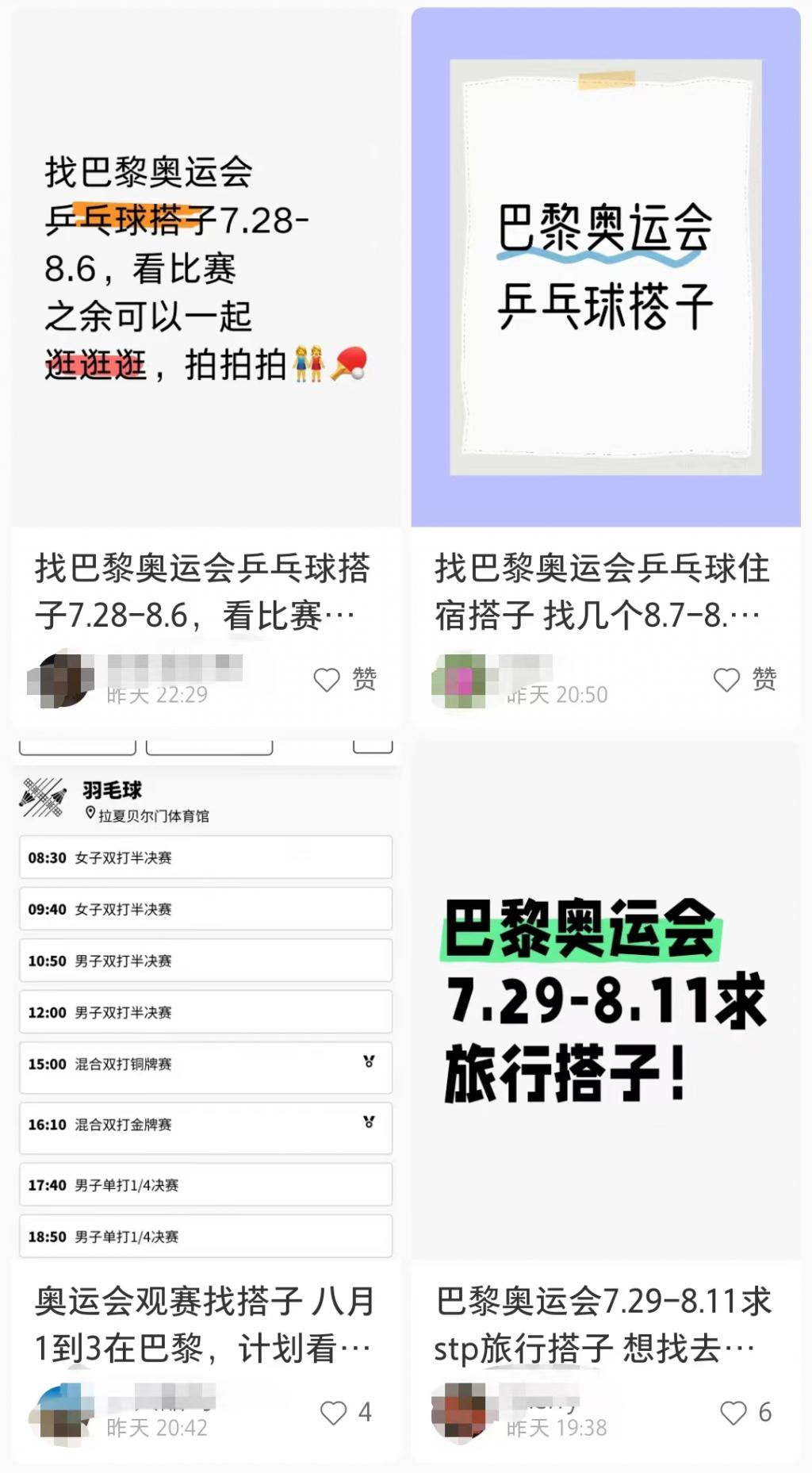View author profile of the 20:50 post
This screenshot has width=812, height=1473.
tap(460, 681)
